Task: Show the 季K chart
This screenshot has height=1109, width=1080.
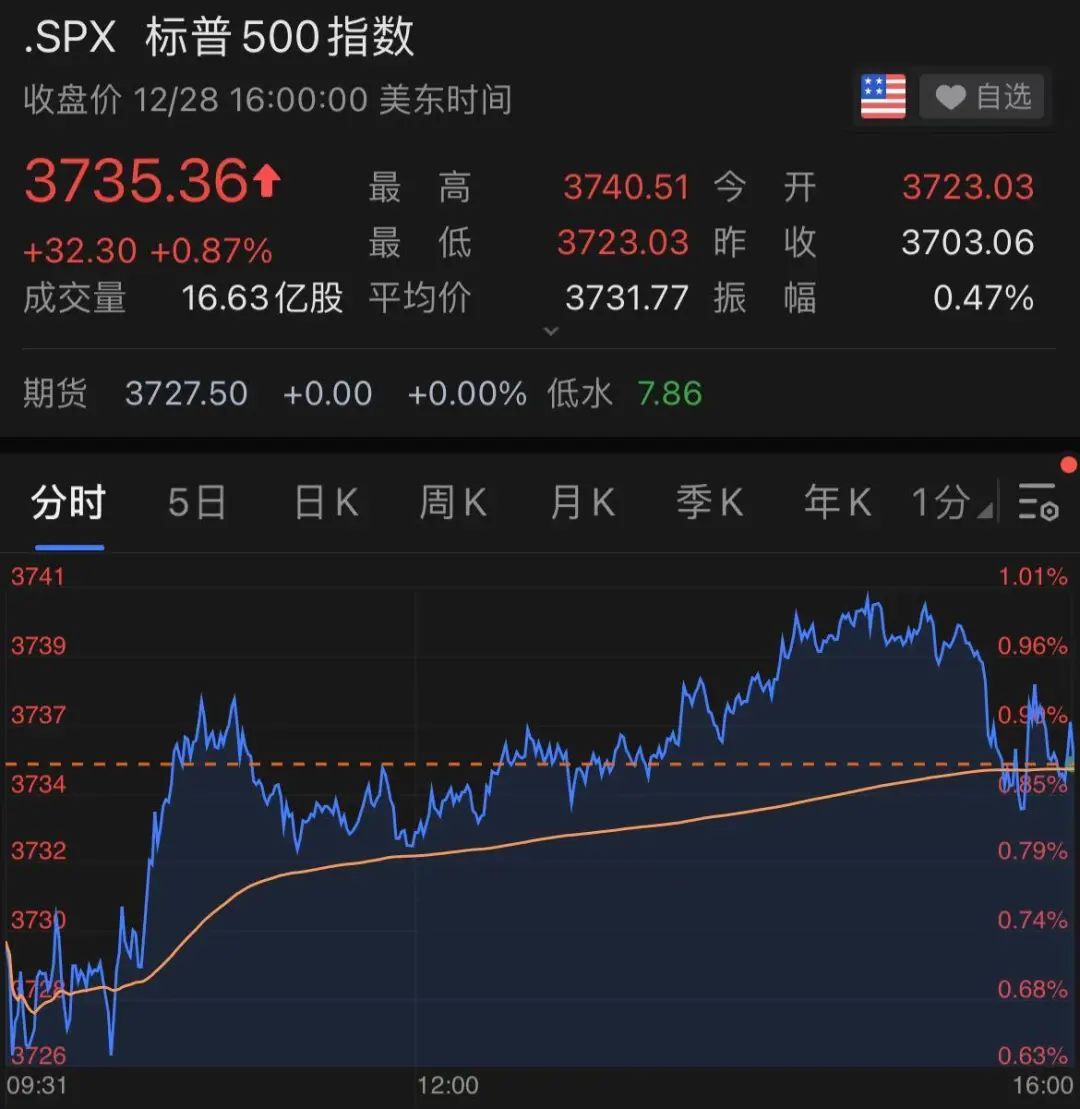Action: (x=710, y=503)
